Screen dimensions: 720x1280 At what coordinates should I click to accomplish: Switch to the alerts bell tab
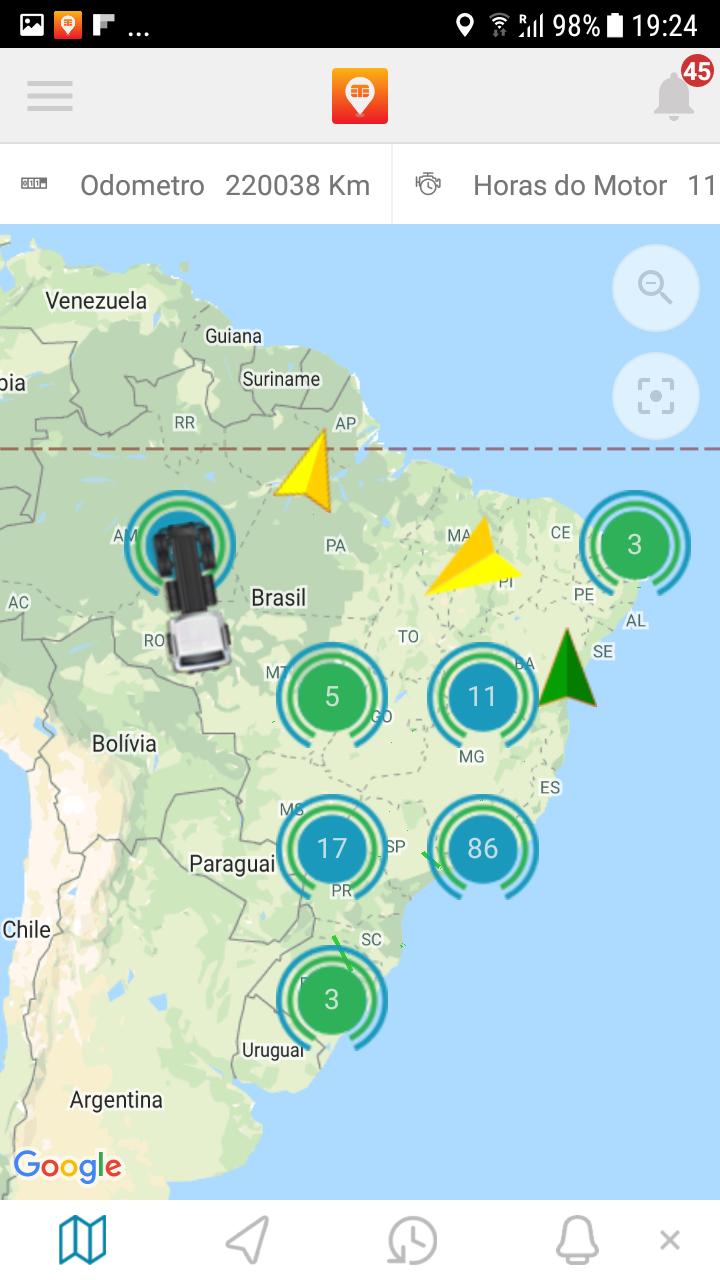point(577,1240)
